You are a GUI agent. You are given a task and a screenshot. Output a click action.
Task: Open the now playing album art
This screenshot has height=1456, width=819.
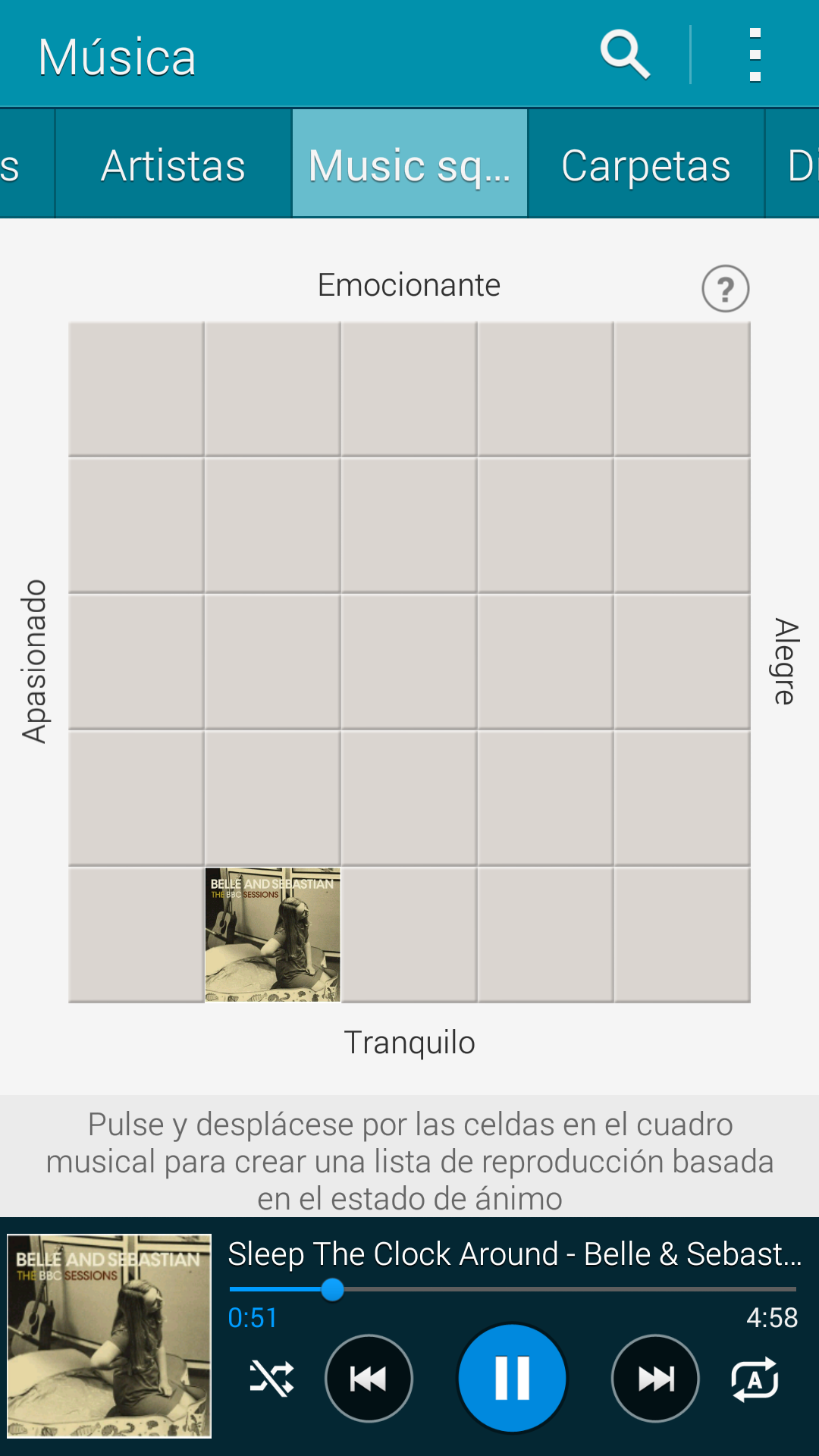click(109, 1336)
